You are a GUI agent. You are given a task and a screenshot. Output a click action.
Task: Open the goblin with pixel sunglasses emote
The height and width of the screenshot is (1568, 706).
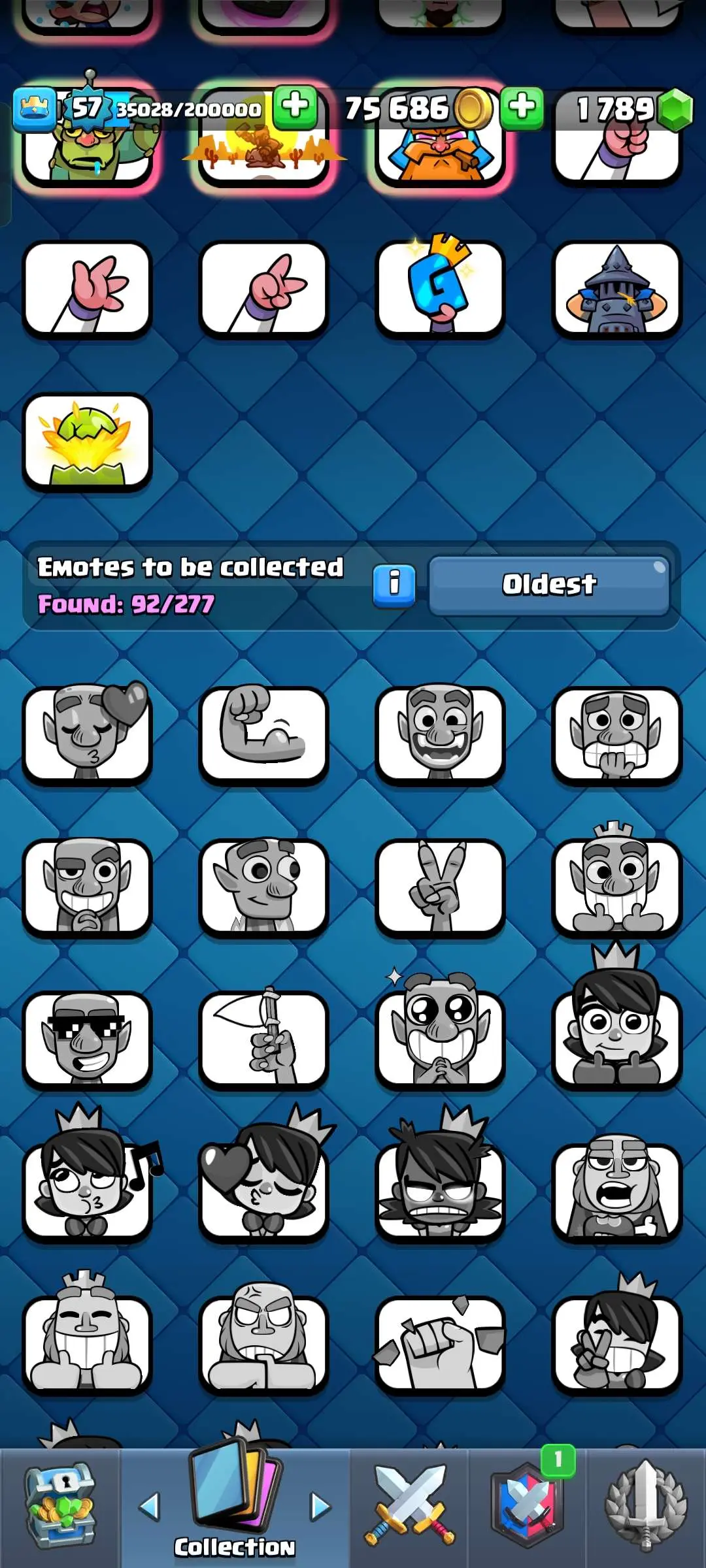click(87, 1039)
